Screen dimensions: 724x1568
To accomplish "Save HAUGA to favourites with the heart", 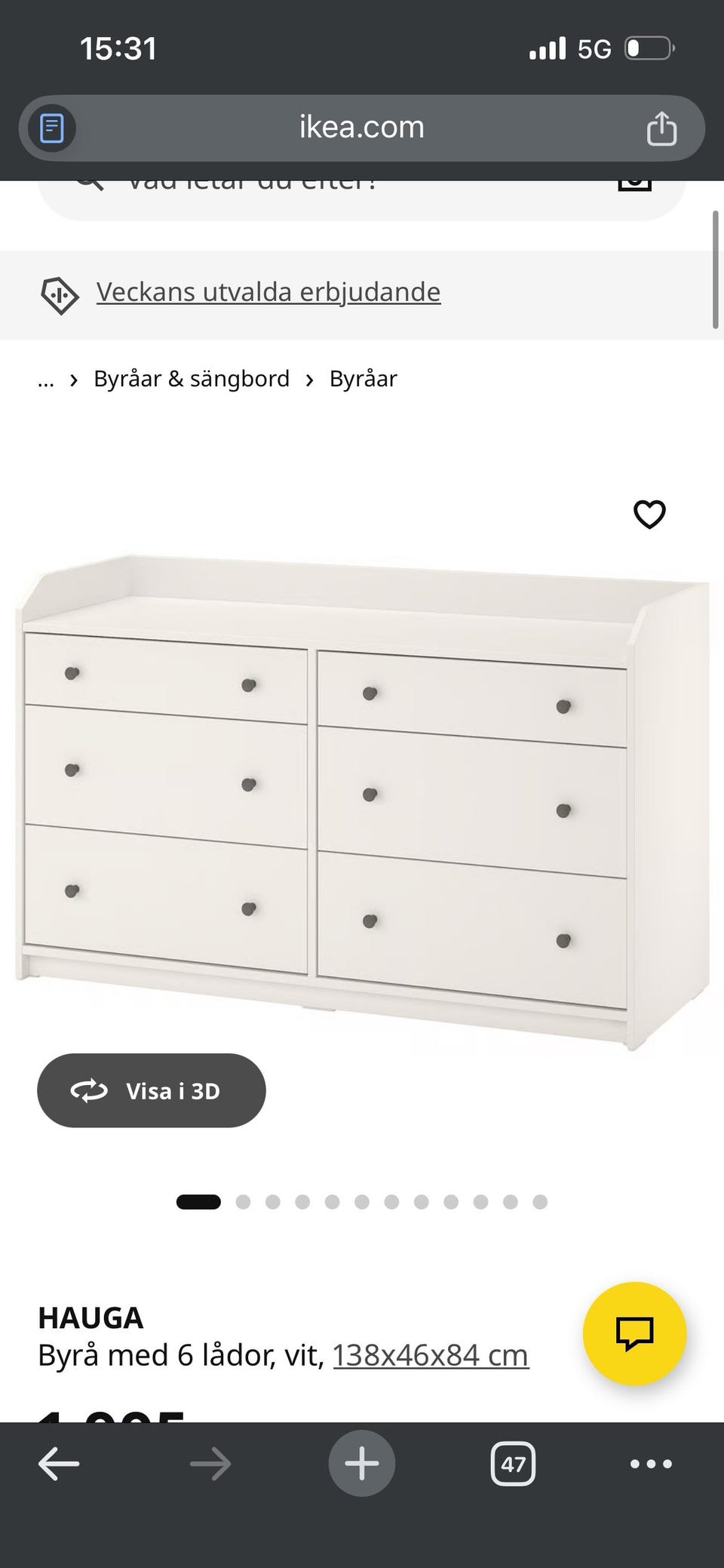I will 649,515.
